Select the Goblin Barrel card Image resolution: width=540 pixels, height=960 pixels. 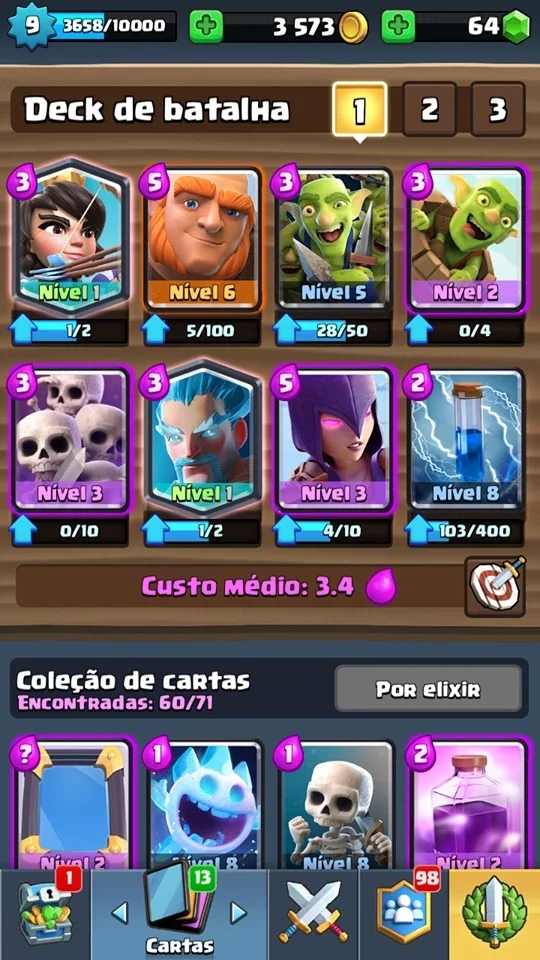[465, 238]
